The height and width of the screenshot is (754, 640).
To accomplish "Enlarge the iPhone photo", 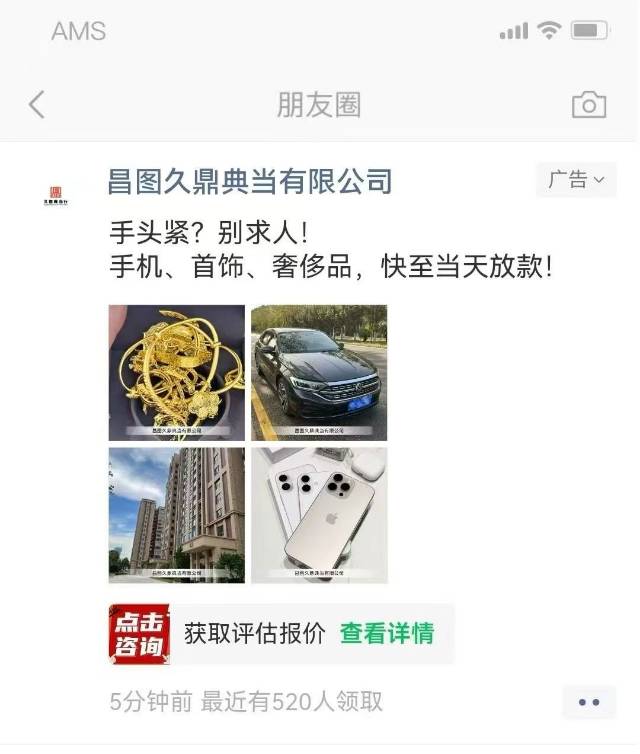I will (x=319, y=515).
